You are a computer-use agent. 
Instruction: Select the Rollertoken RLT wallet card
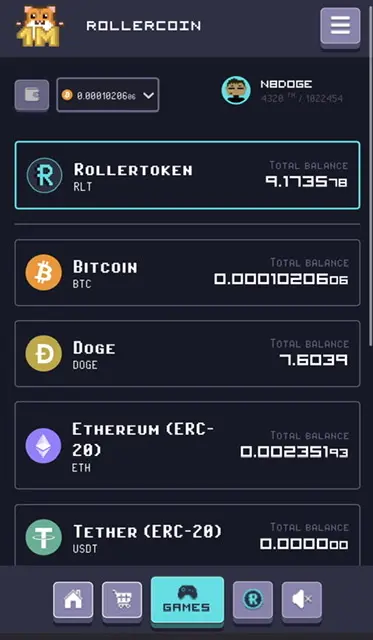point(187,175)
